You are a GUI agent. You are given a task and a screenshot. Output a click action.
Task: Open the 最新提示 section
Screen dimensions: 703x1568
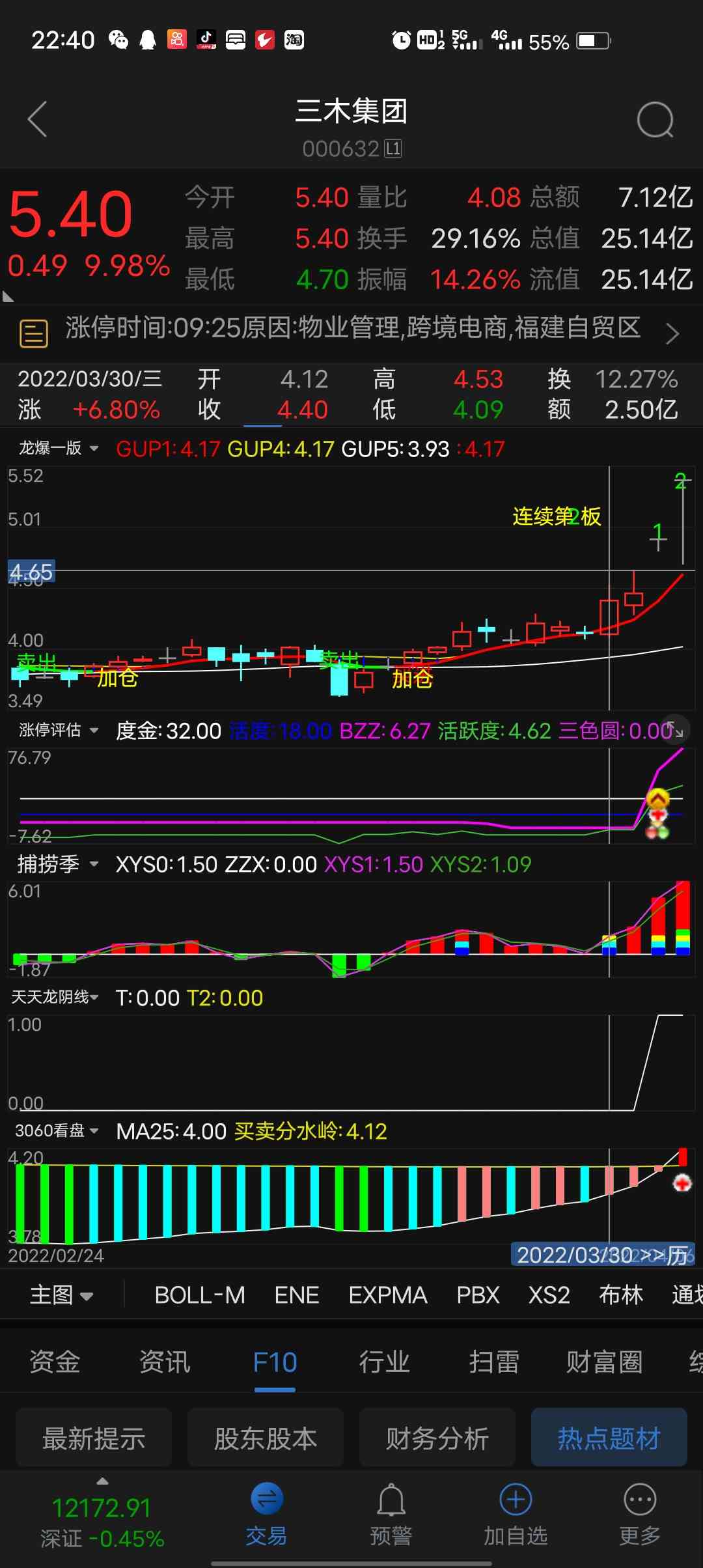94,1438
